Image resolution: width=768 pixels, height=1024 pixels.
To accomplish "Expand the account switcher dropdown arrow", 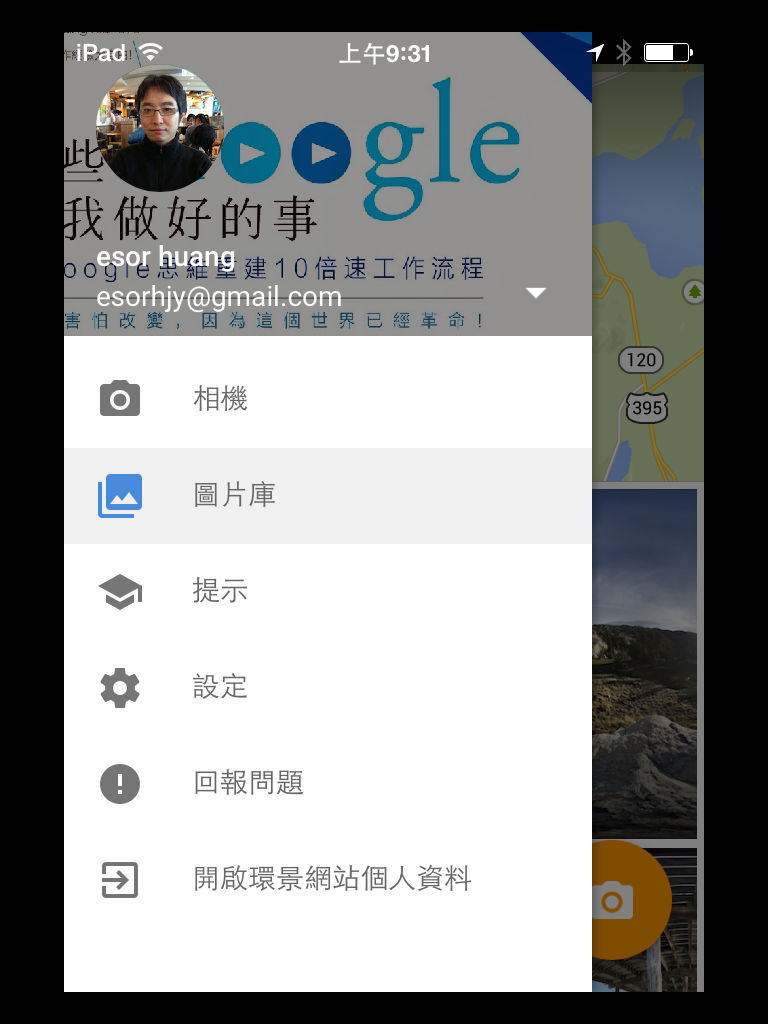I will pyautogui.click(x=536, y=293).
